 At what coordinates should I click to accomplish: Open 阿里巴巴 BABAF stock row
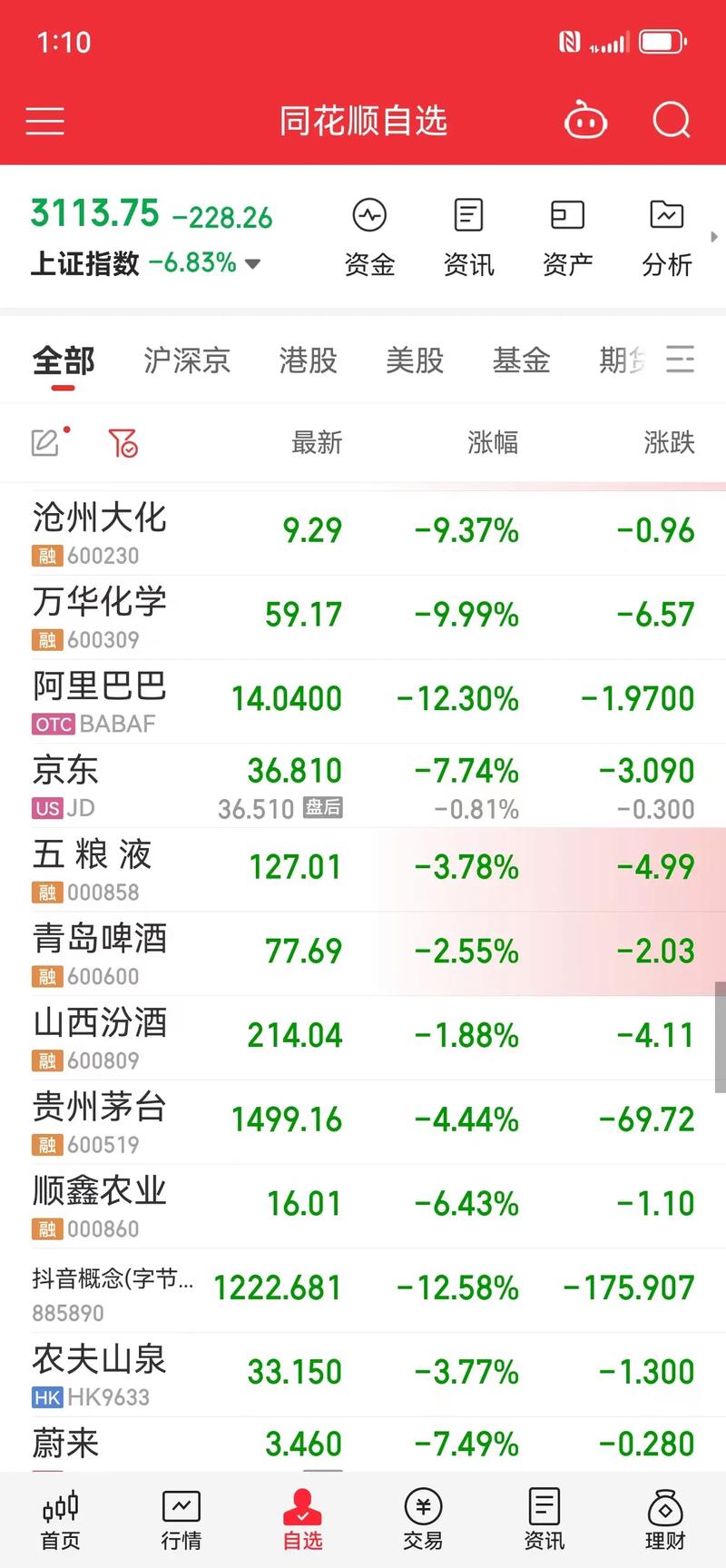click(100, 699)
